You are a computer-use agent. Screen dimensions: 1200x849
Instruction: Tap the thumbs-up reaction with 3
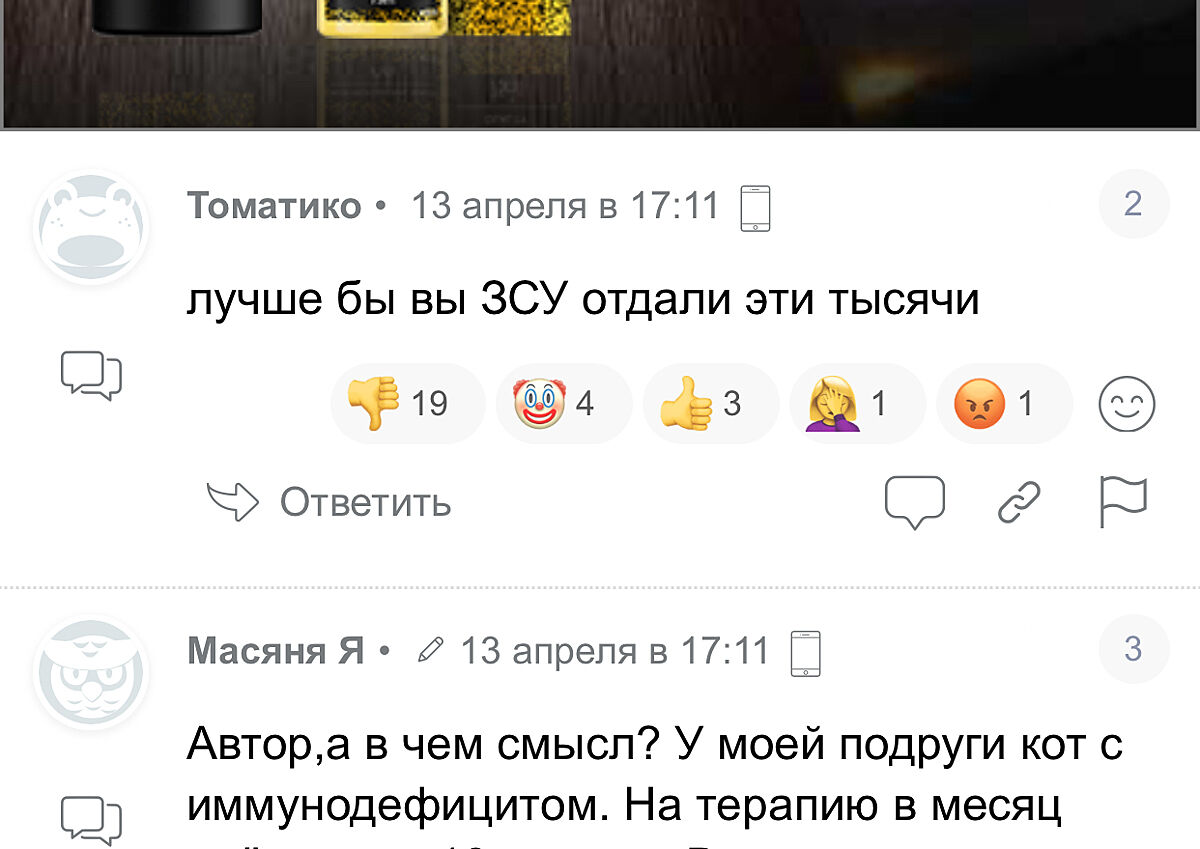[x=707, y=404]
